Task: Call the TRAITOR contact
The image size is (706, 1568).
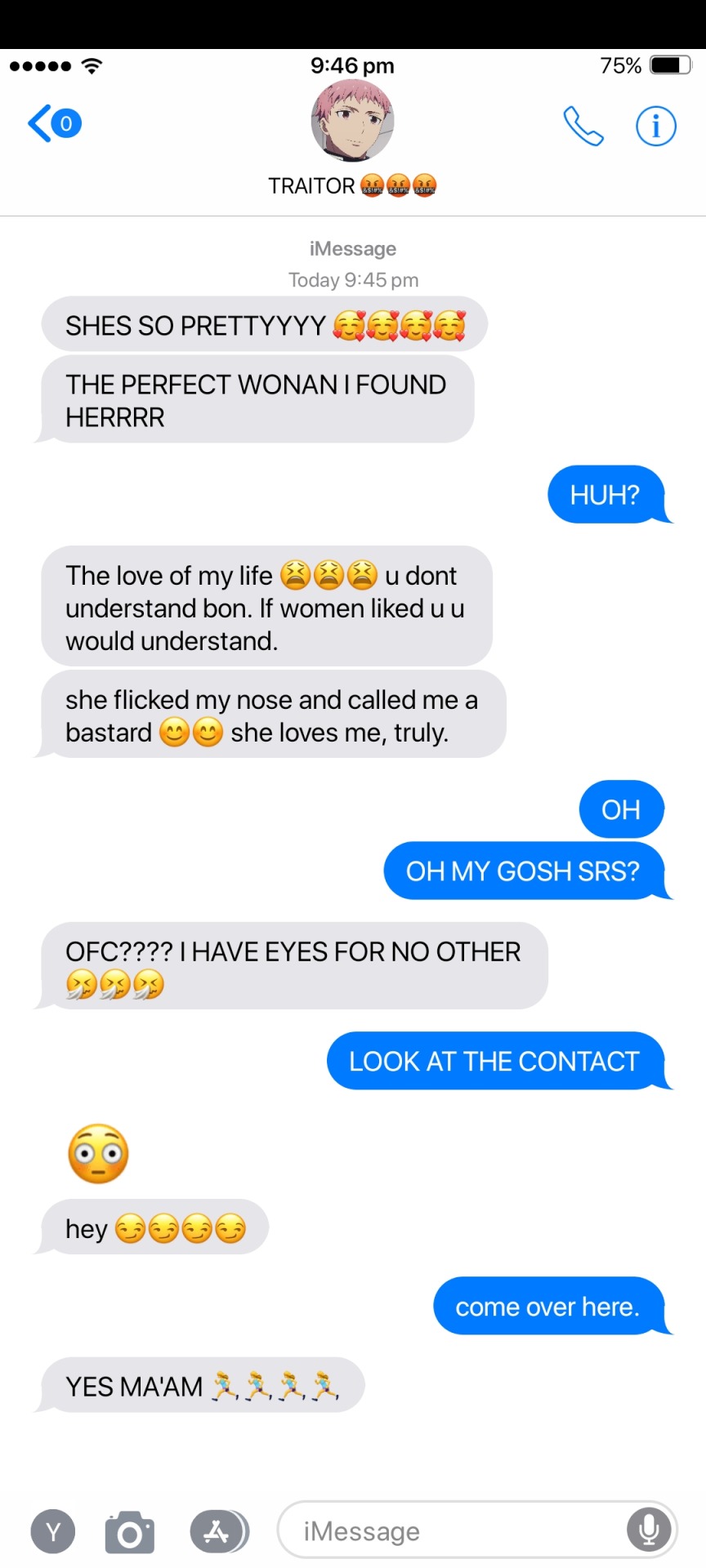Action: point(583,127)
